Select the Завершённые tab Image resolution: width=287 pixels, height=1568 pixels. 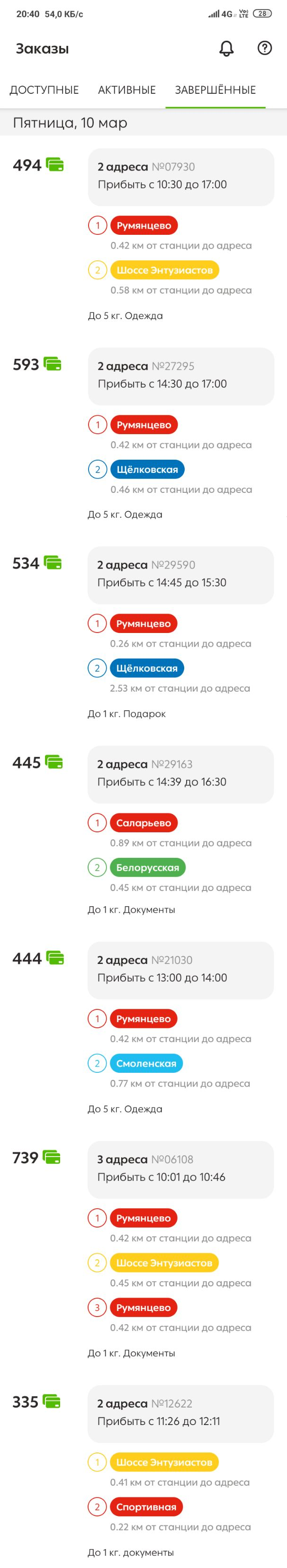point(215,90)
